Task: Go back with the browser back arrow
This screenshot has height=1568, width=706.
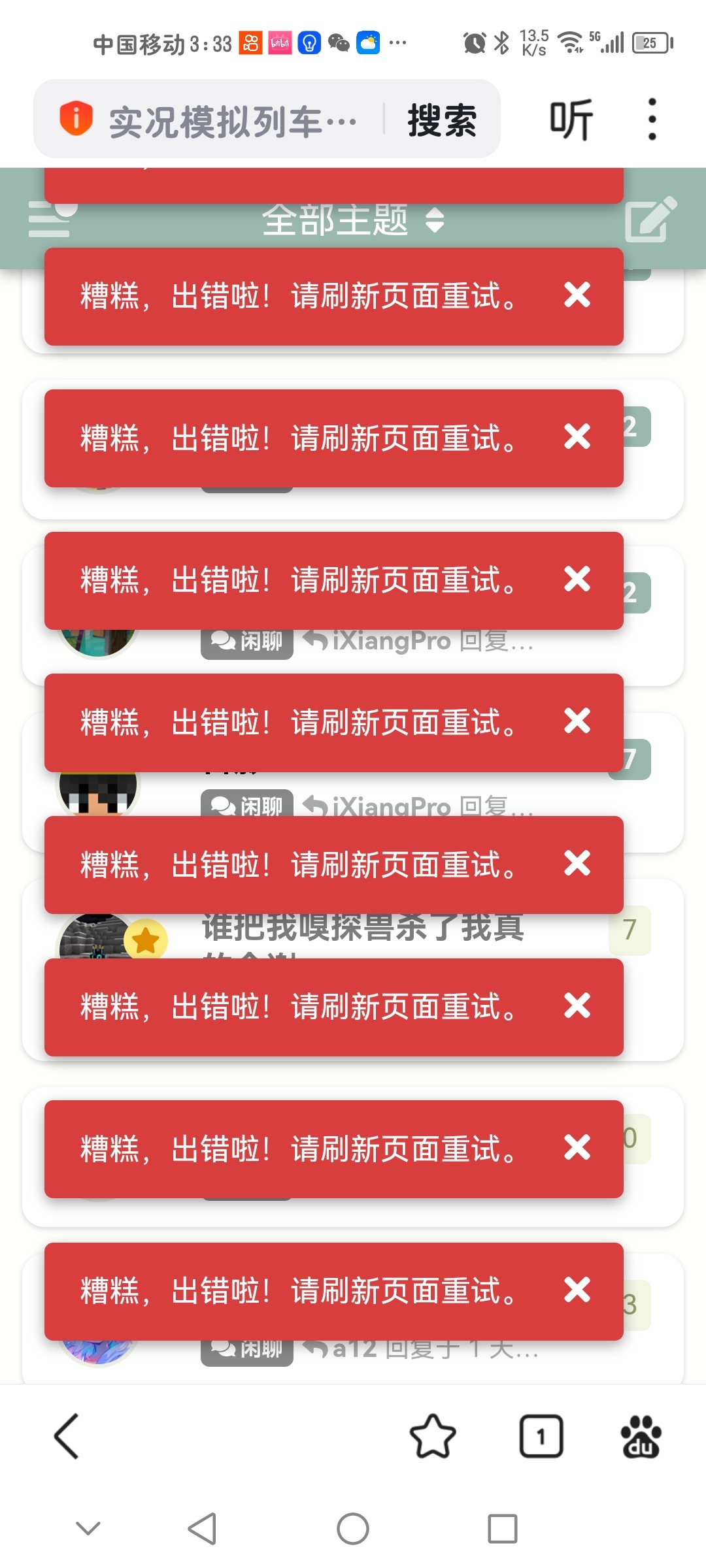Action: click(67, 1436)
